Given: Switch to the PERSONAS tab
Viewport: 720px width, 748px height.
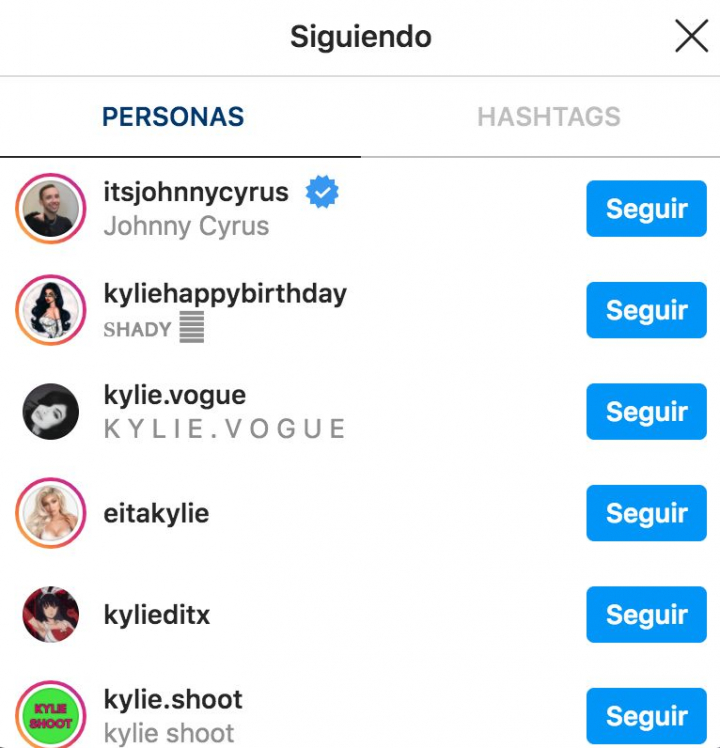Looking at the screenshot, I should click(173, 117).
